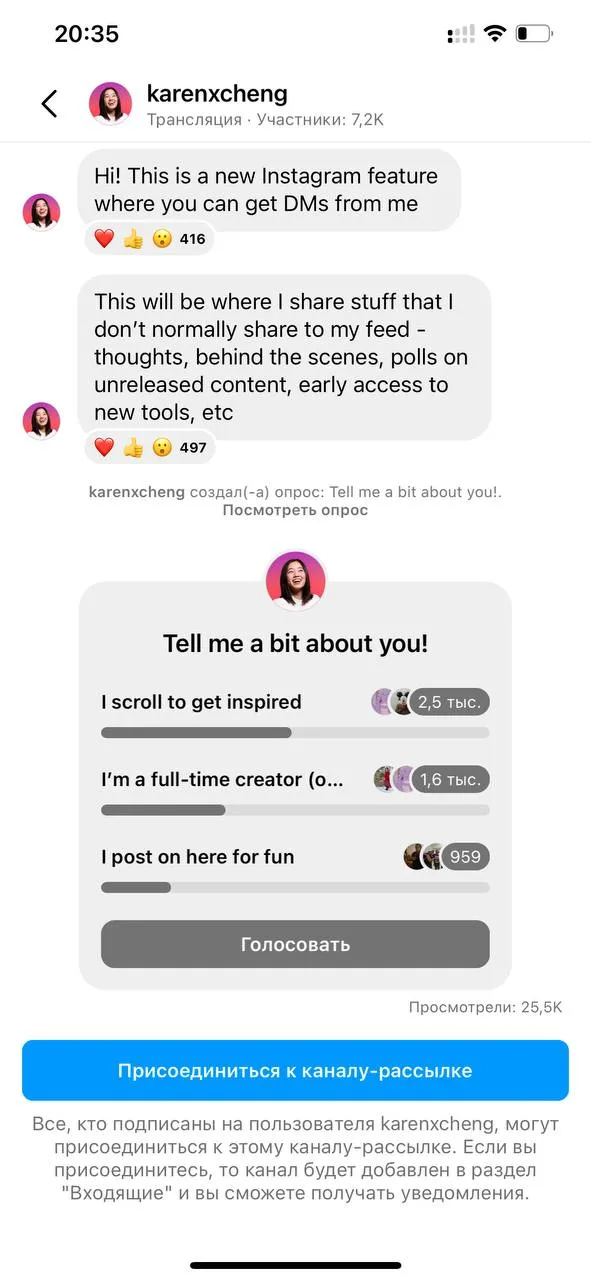This screenshot has height=1280, width=591.
Task: Open reactions with 497 count
Action: tap(150, 447)
